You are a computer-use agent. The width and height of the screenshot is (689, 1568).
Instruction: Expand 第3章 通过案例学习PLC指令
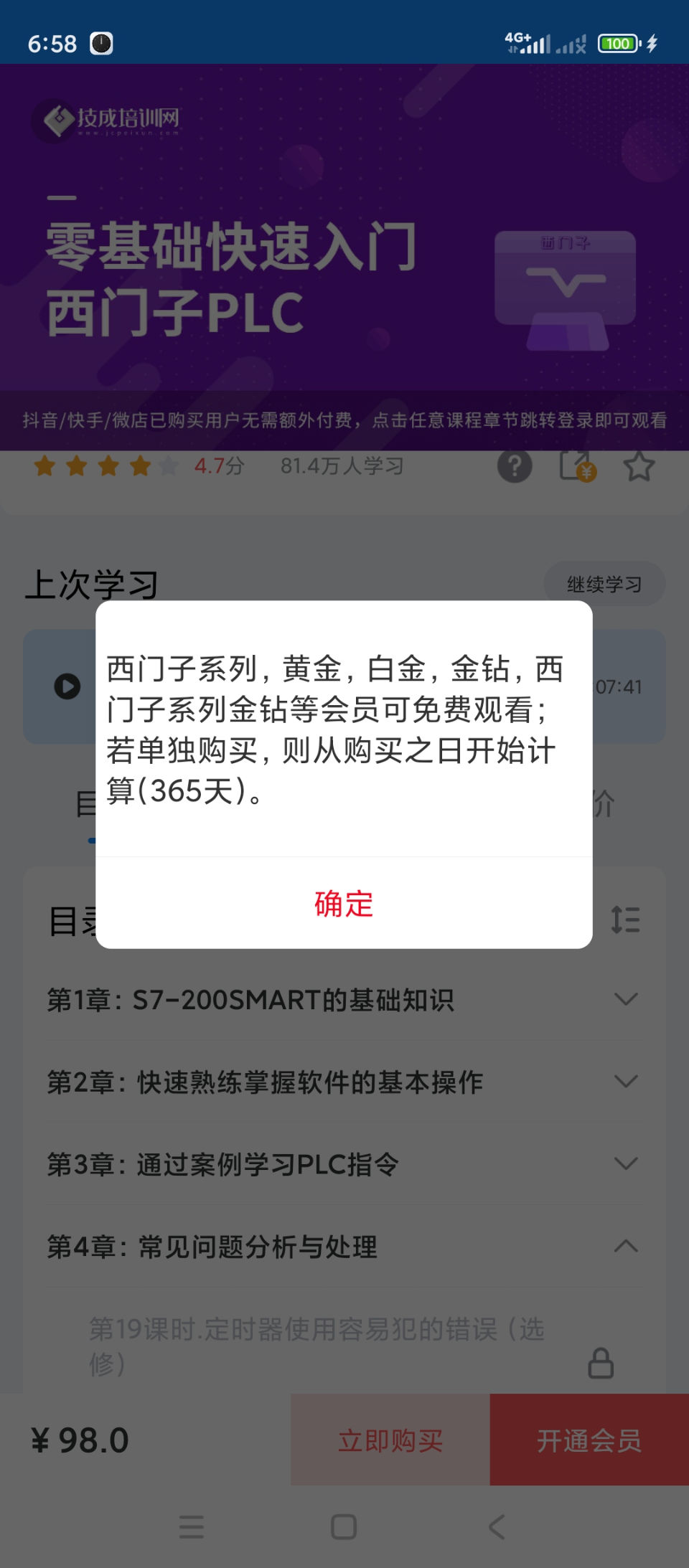[x=626, y=1163]
